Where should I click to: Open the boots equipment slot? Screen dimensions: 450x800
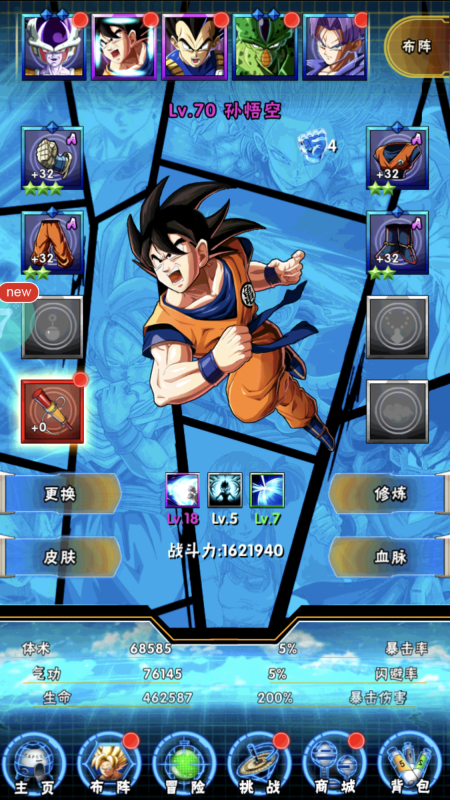point(397,243)
